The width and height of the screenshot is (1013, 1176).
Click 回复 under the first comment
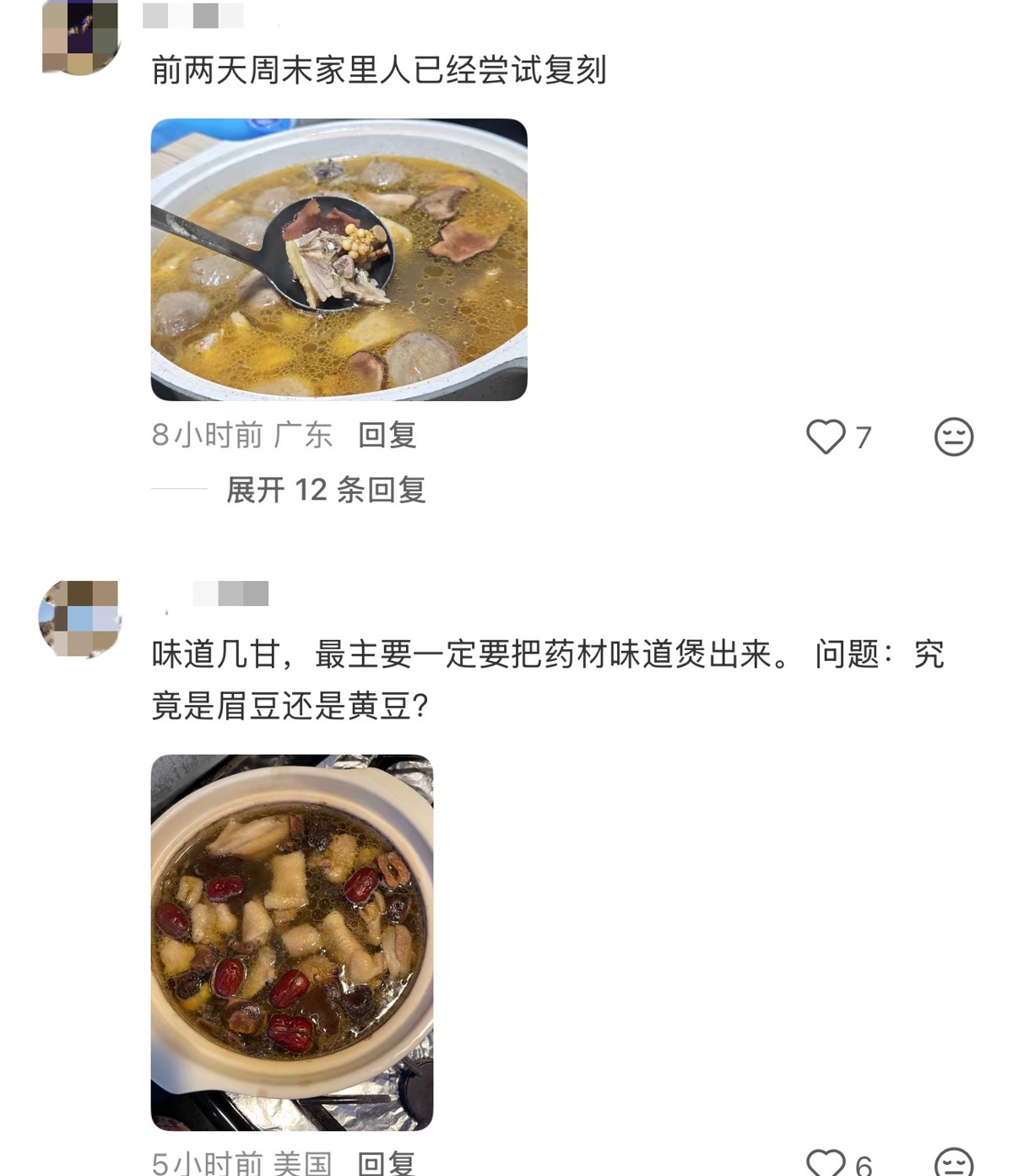pyautogui.click(x=387, y=434)
